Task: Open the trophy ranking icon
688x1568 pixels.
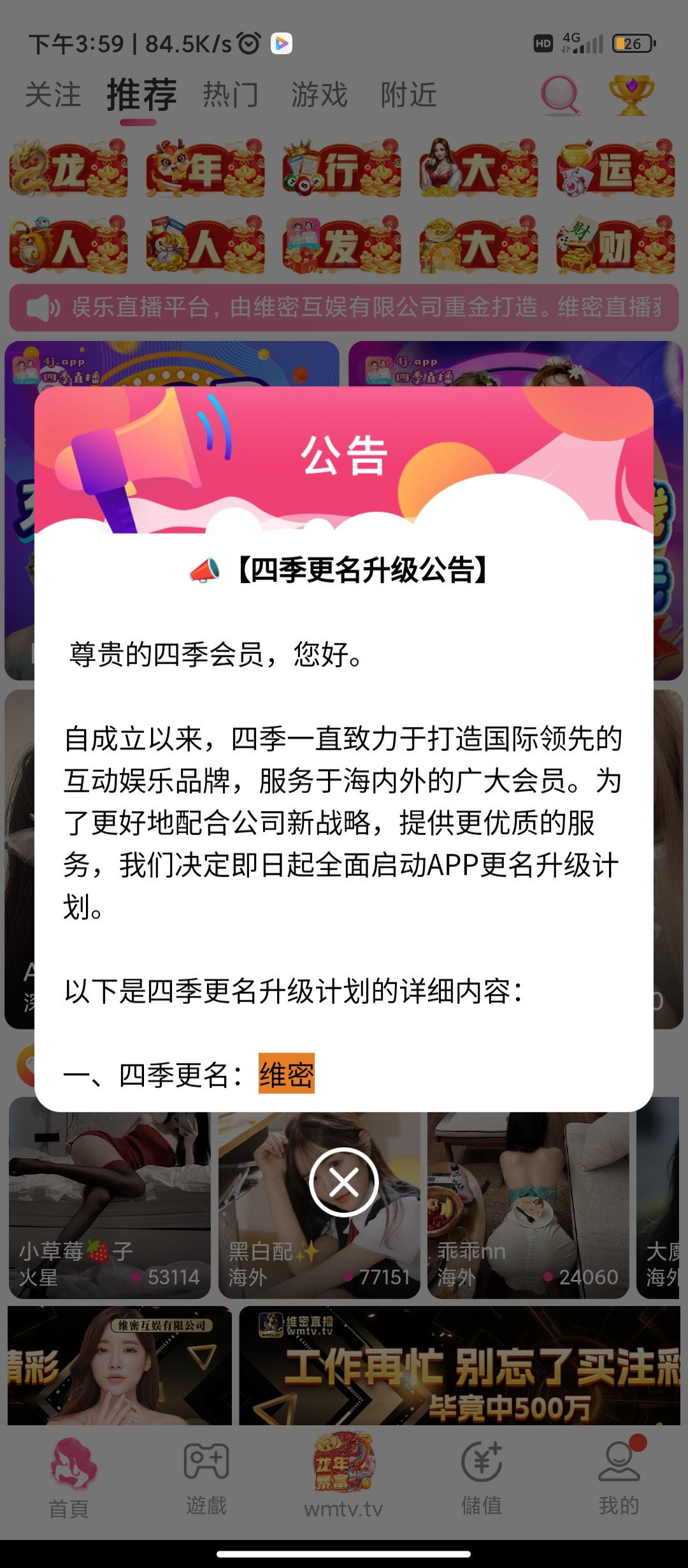Action: 631,95
